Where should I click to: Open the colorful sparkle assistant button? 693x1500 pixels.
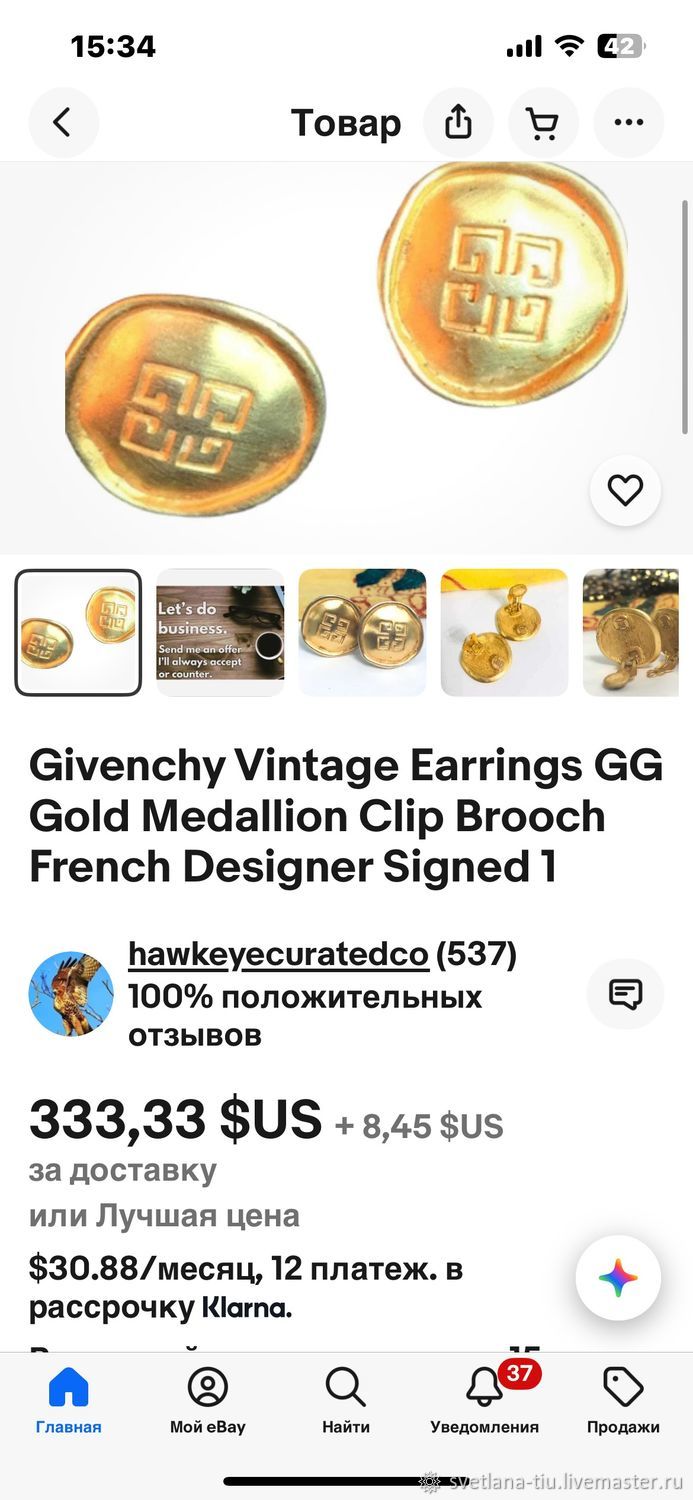tap(618, 1278)
